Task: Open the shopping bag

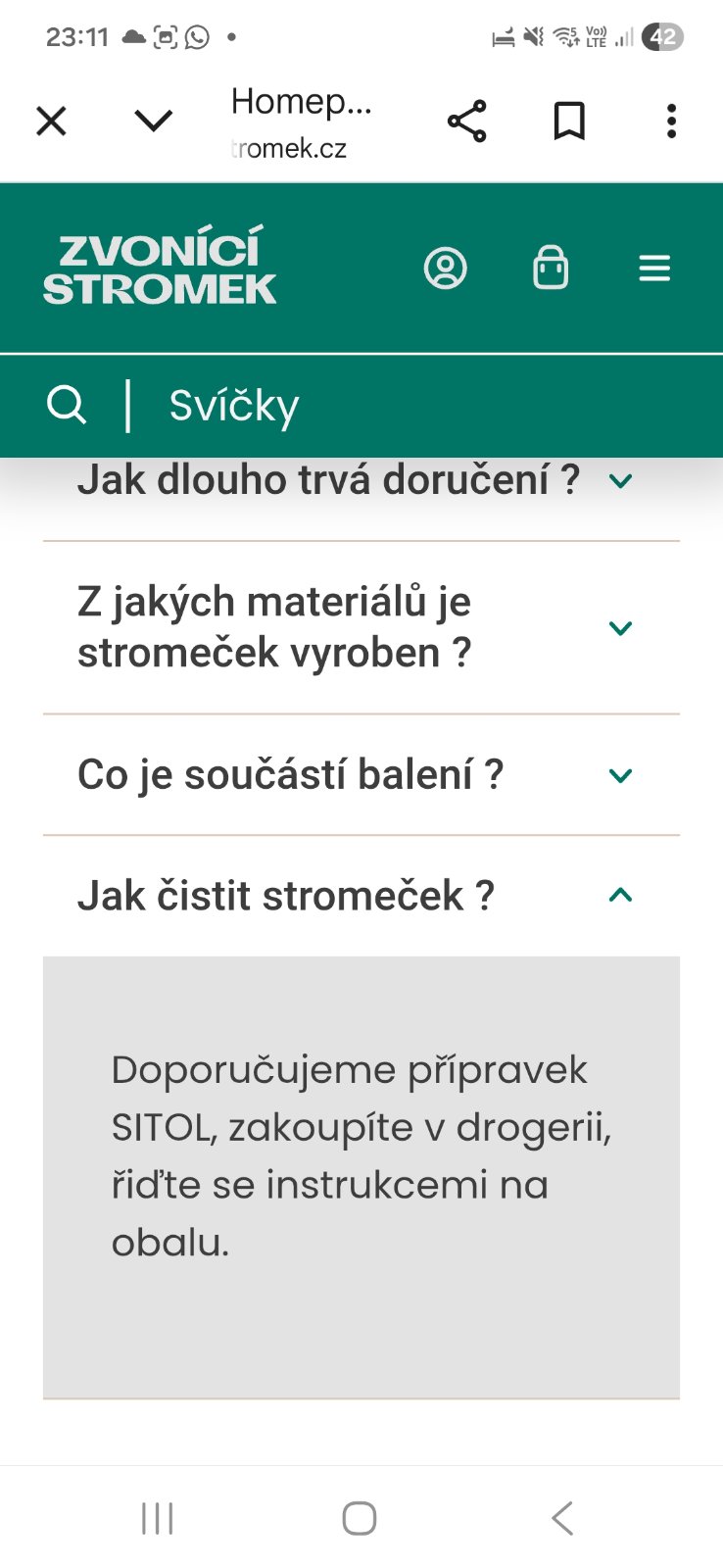Action: coord(550,268)
